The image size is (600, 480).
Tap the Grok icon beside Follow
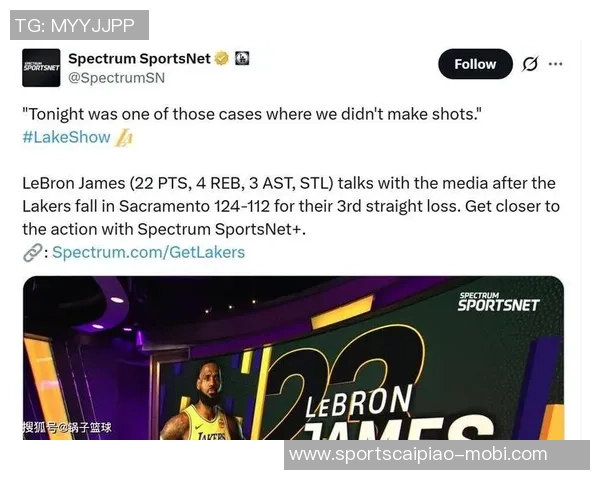pyautogui.click(x=530, y=64)
